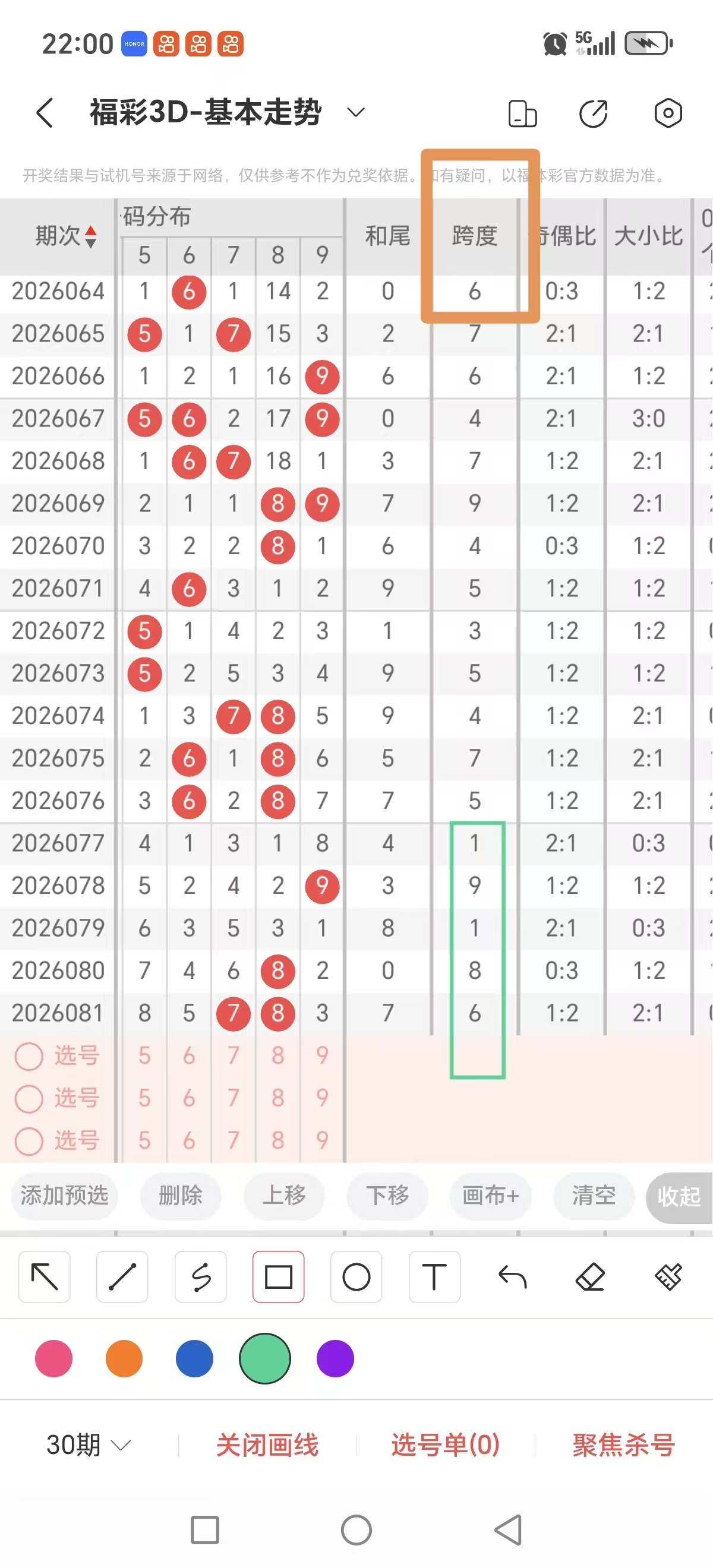Select the eraser tool
The width and height of the screenshot is (713, 1568).
point(590,1278)
